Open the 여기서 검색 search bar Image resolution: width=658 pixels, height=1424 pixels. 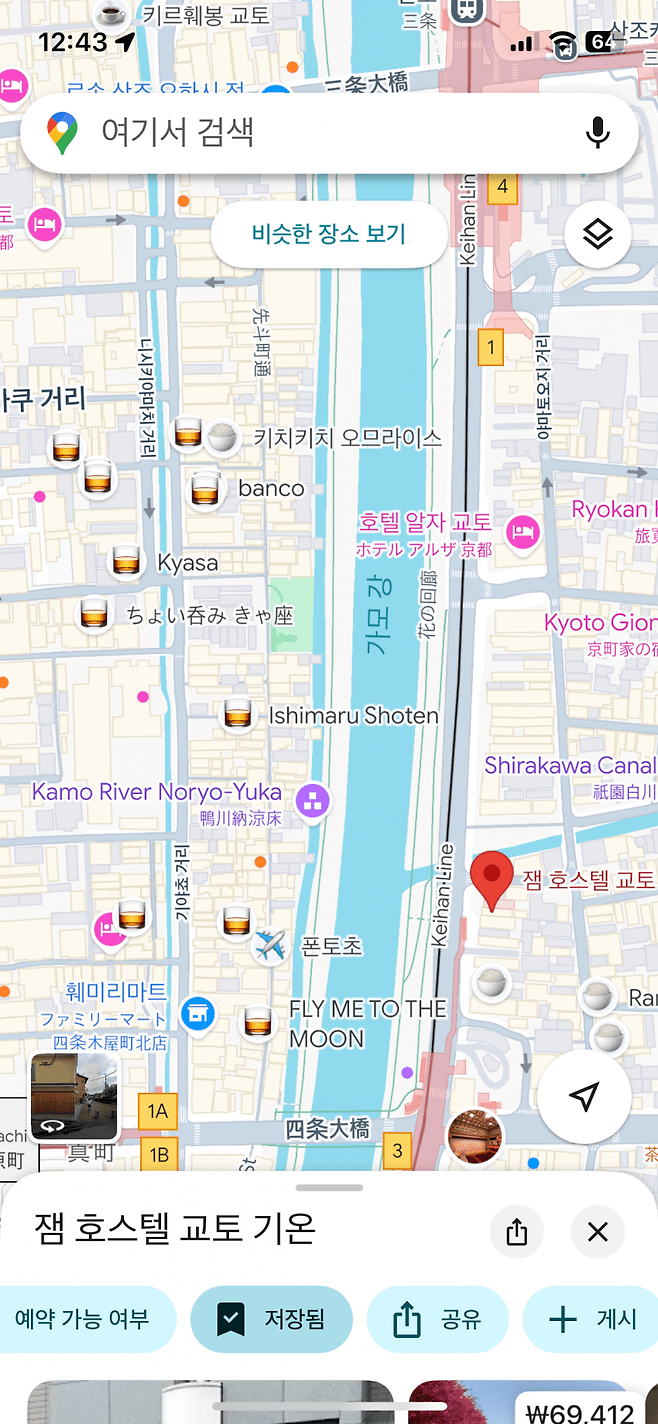(300, 132)
